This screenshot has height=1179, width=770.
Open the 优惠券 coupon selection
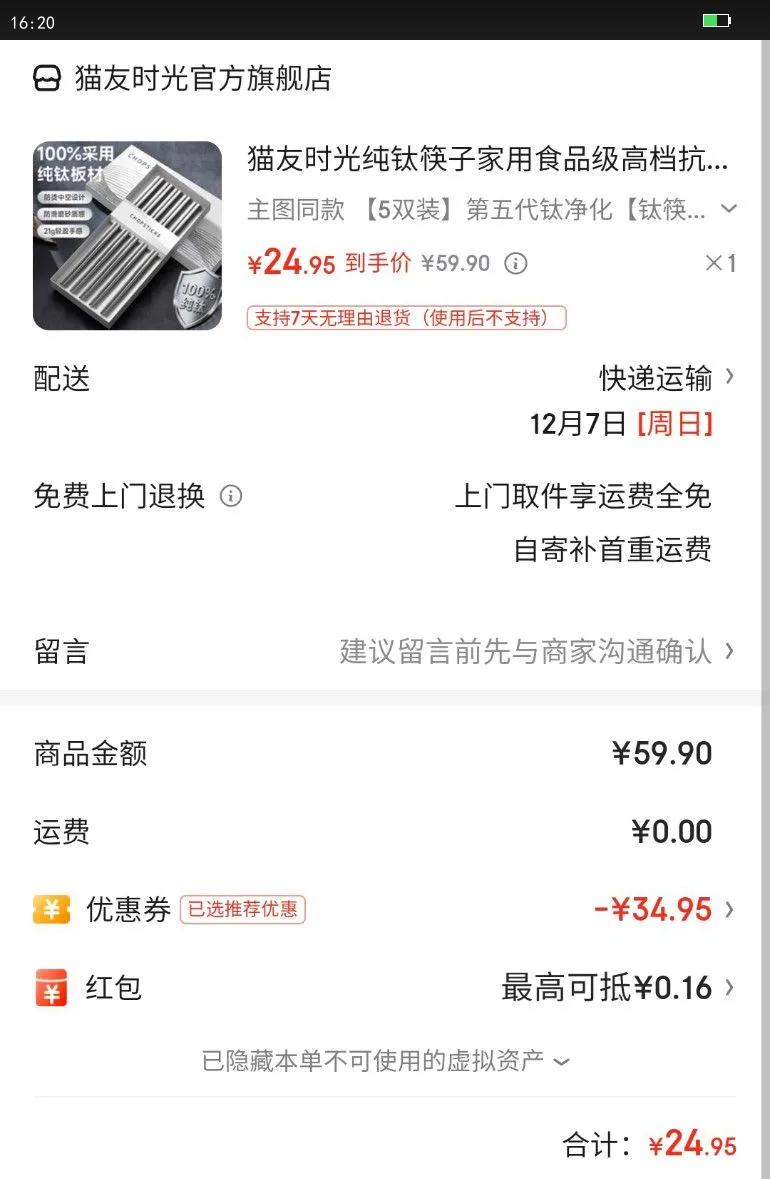click(x=662, y=910)
